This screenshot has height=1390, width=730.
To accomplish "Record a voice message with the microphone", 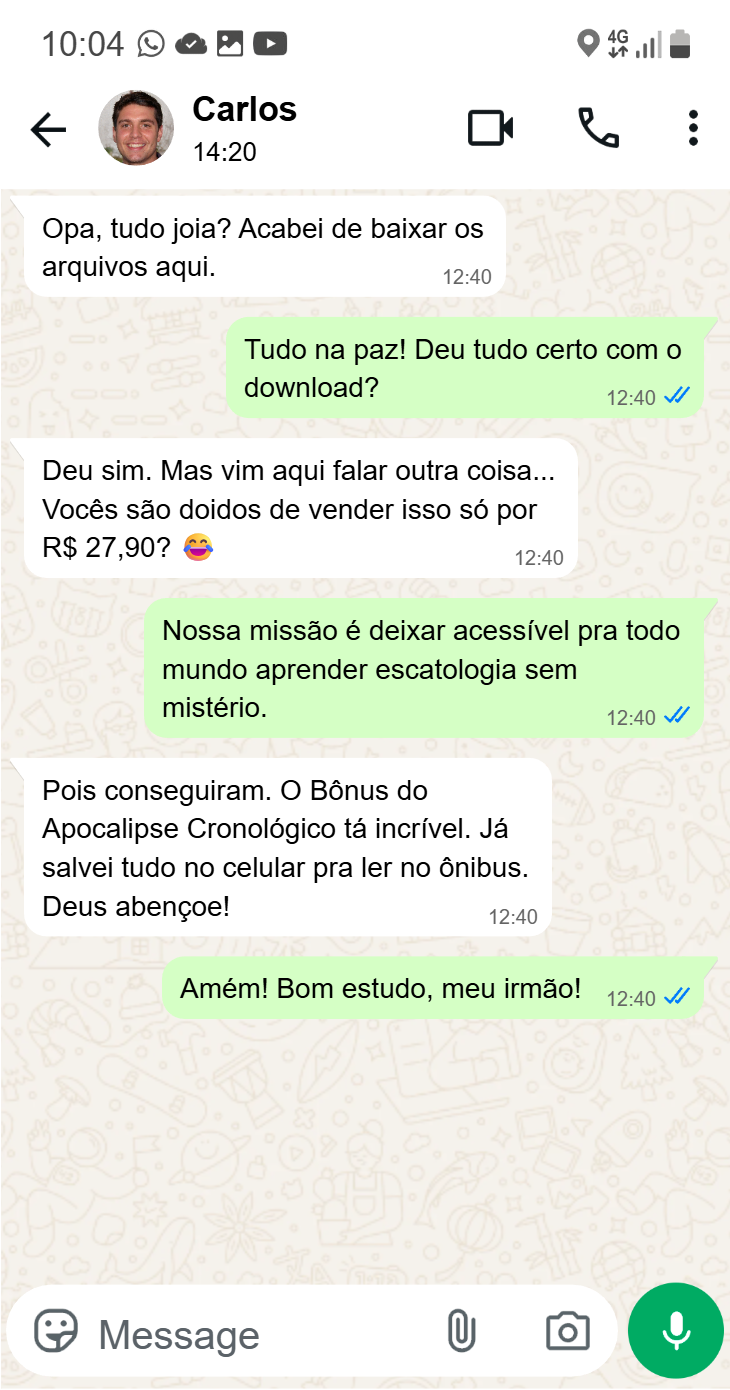I will [x=675, y=1331].
